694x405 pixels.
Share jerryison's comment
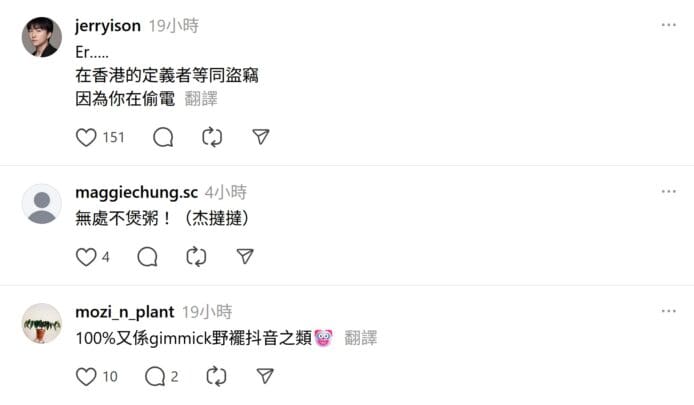pos(261,137)
